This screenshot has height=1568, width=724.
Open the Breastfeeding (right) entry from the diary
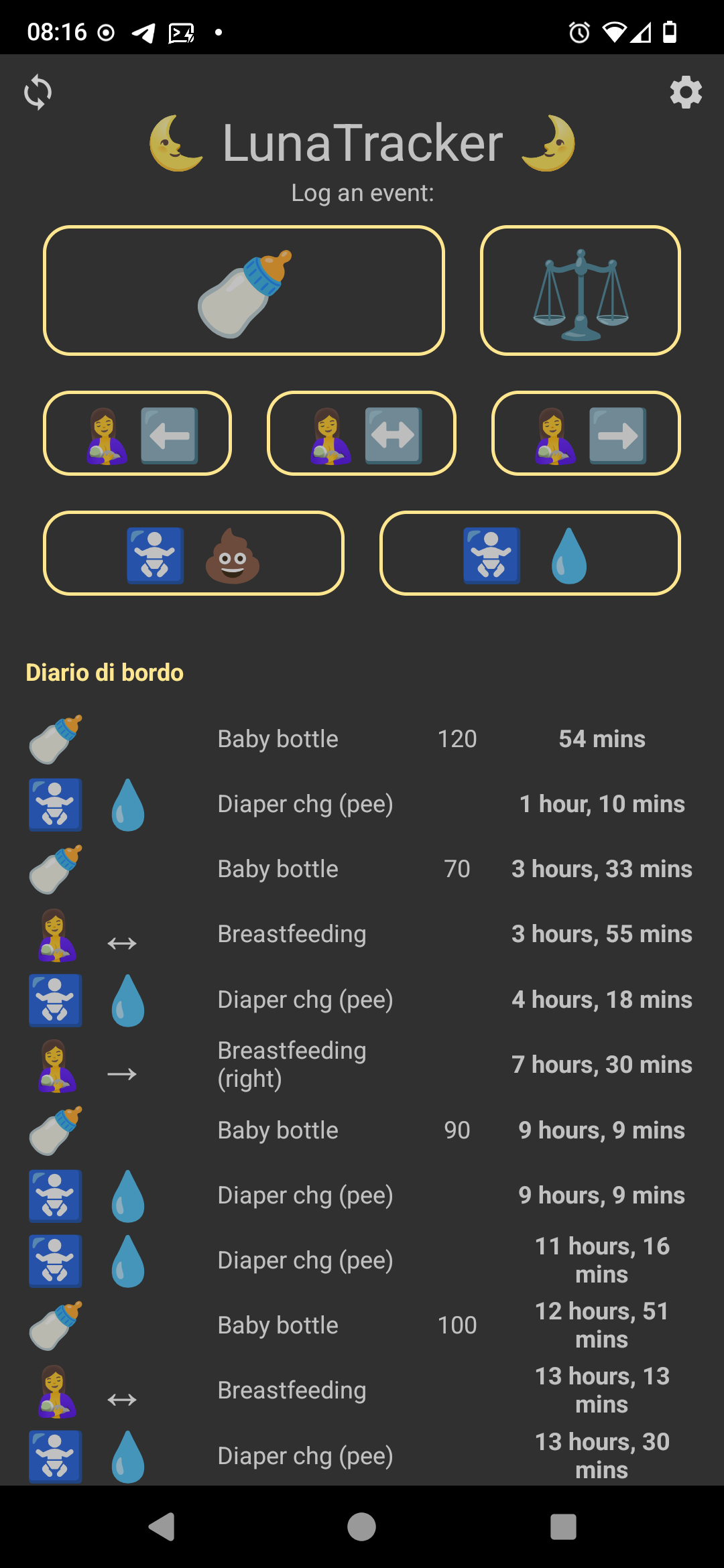(x=362, y=1064)
